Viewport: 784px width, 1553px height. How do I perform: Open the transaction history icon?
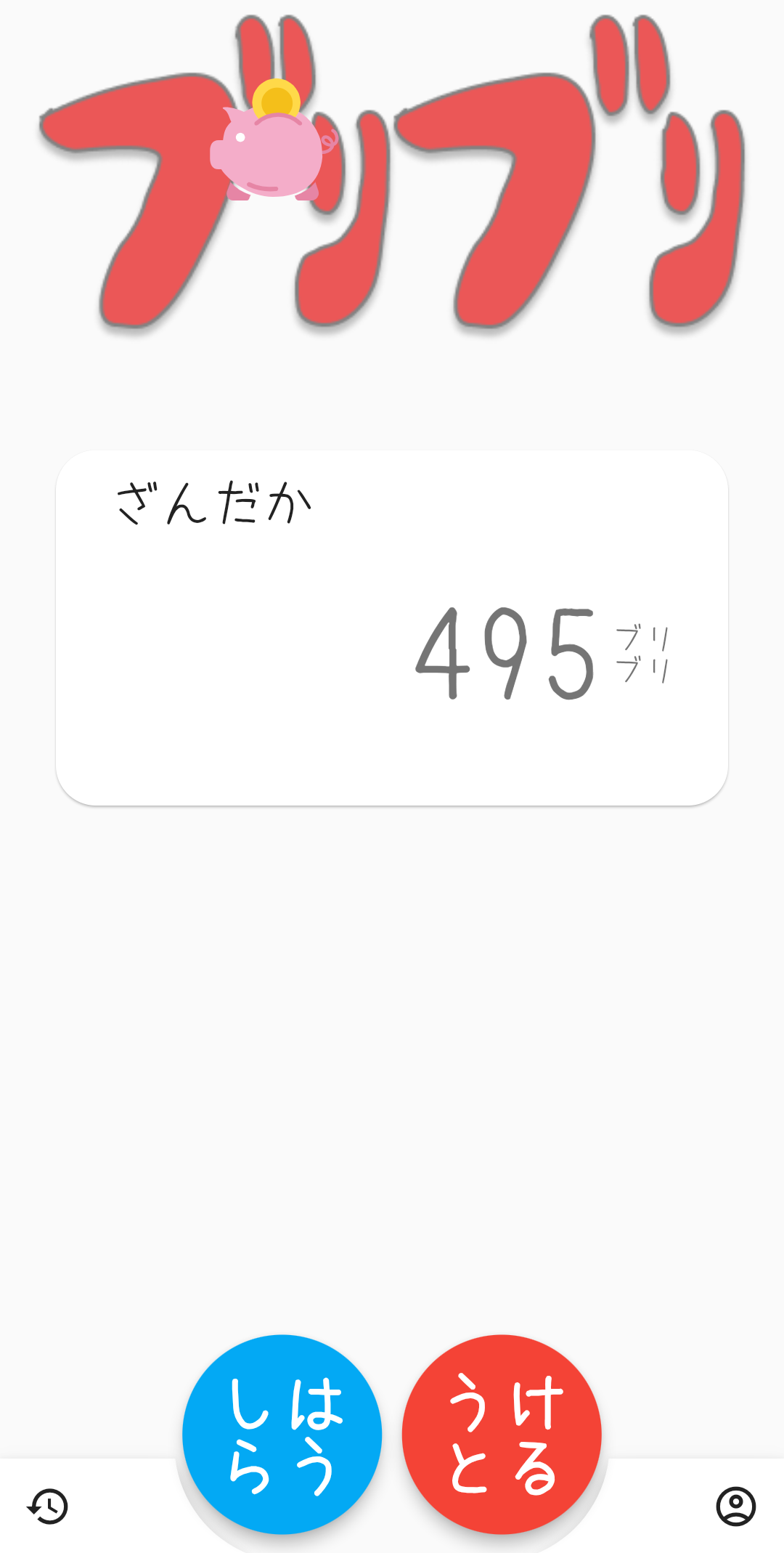pos(48,1506)
